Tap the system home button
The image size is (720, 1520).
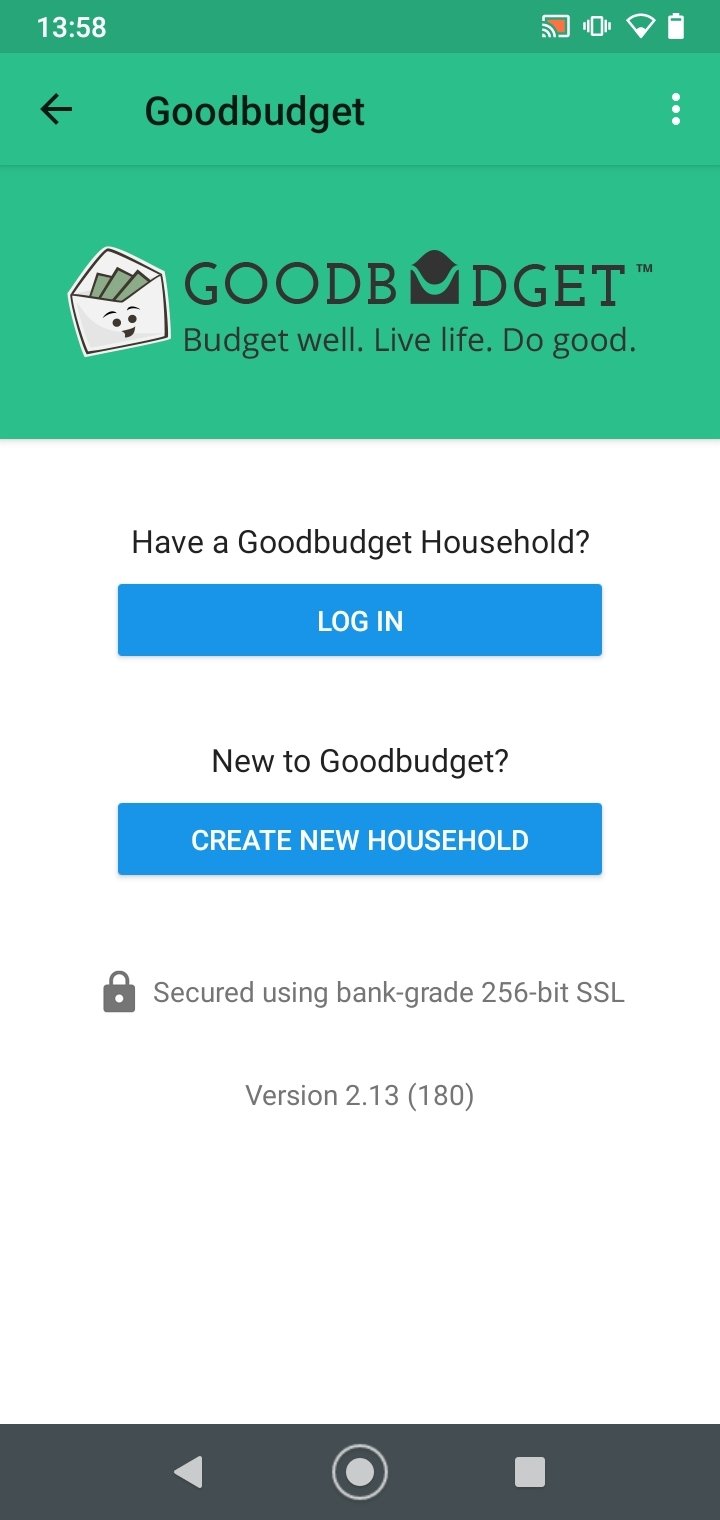point(360,1472)
